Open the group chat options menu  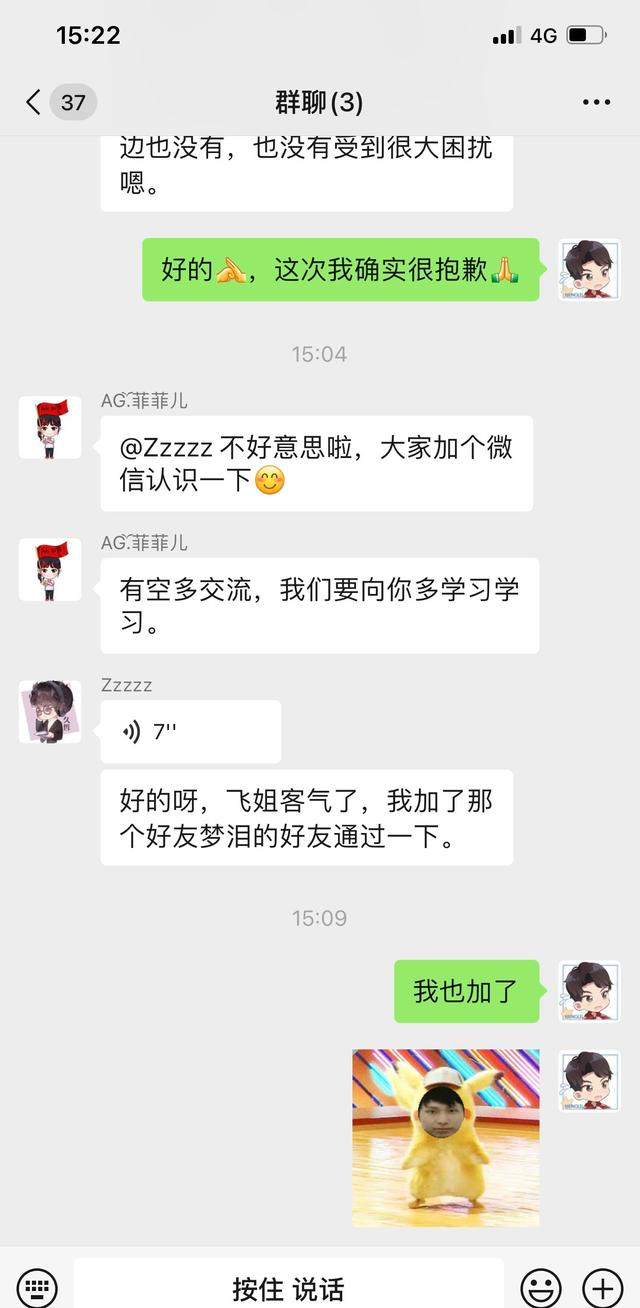click(595, 102)
